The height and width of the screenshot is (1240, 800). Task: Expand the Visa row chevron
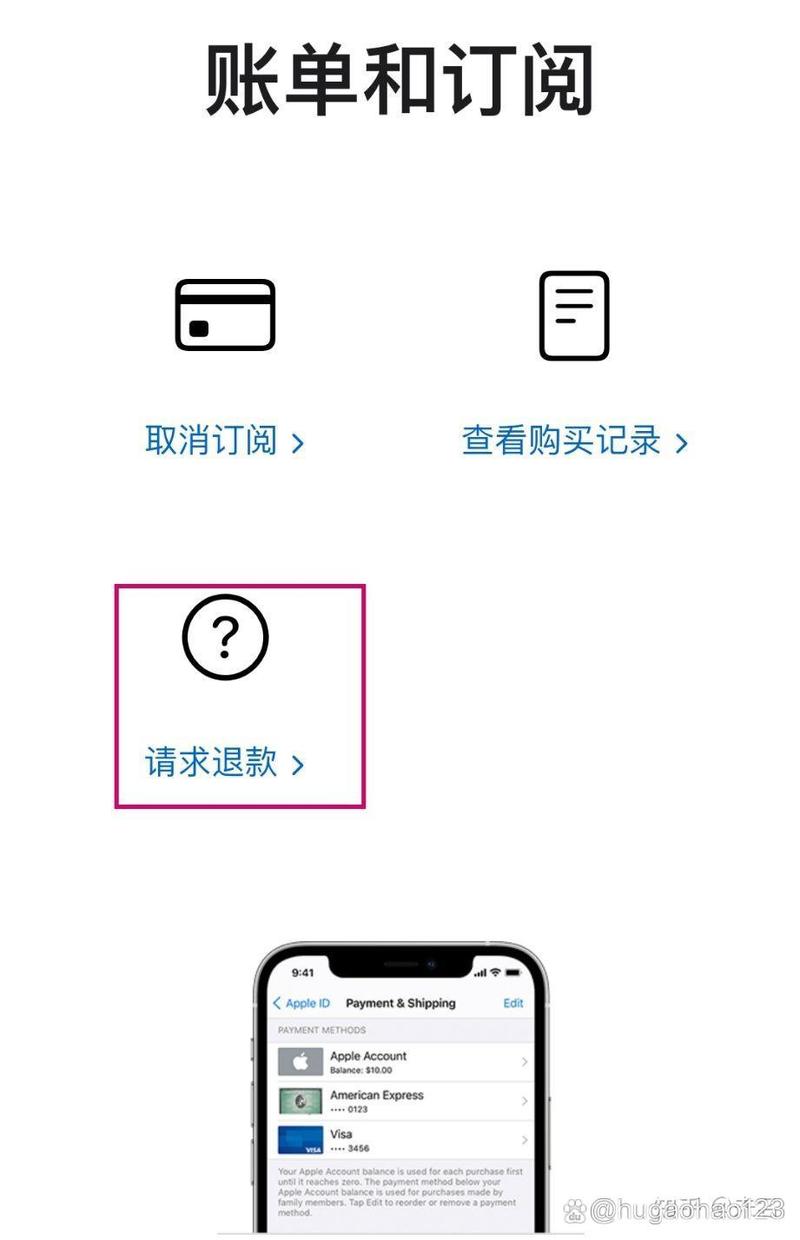click(x=524, y=1142)
